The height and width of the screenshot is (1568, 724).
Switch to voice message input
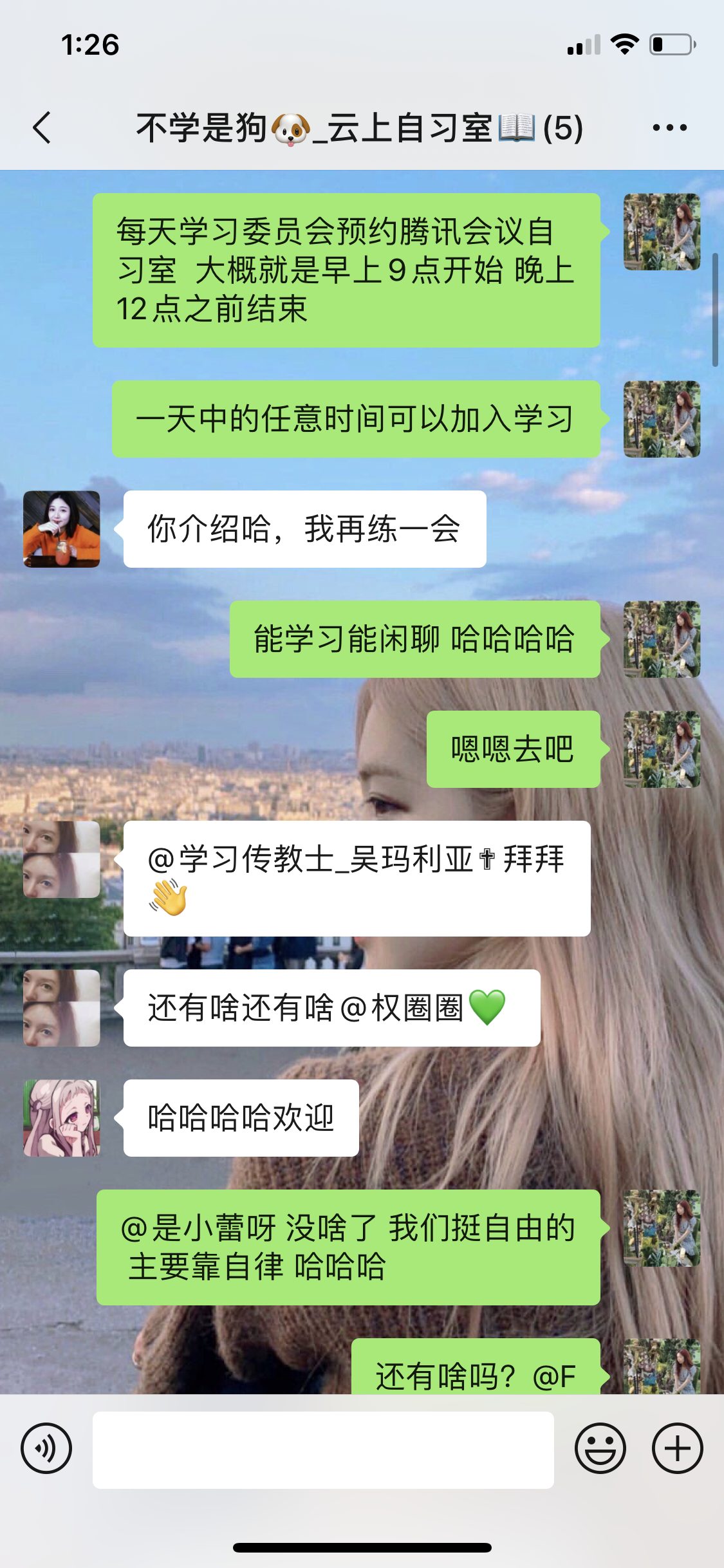click(46, 1449)
